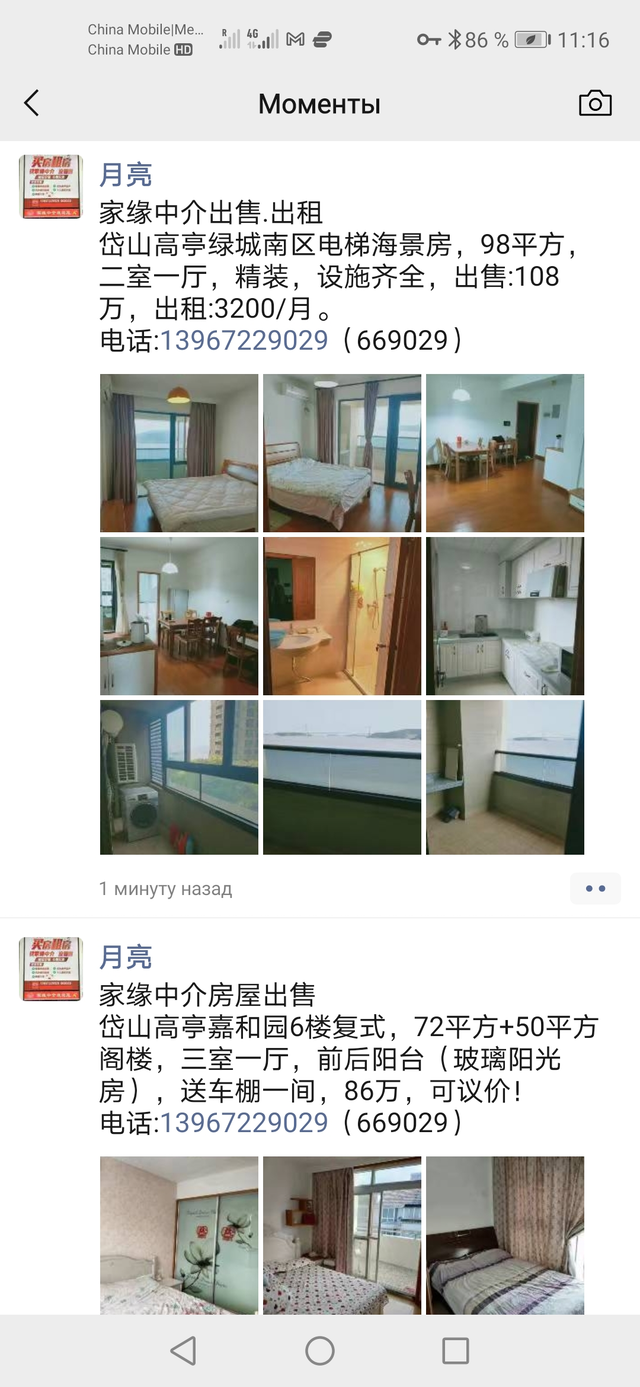Open 月亮's avatar on the 嘉和园 post
Image resolution: width=640 pixels, height=1387 pixels.
click(51, 970)
